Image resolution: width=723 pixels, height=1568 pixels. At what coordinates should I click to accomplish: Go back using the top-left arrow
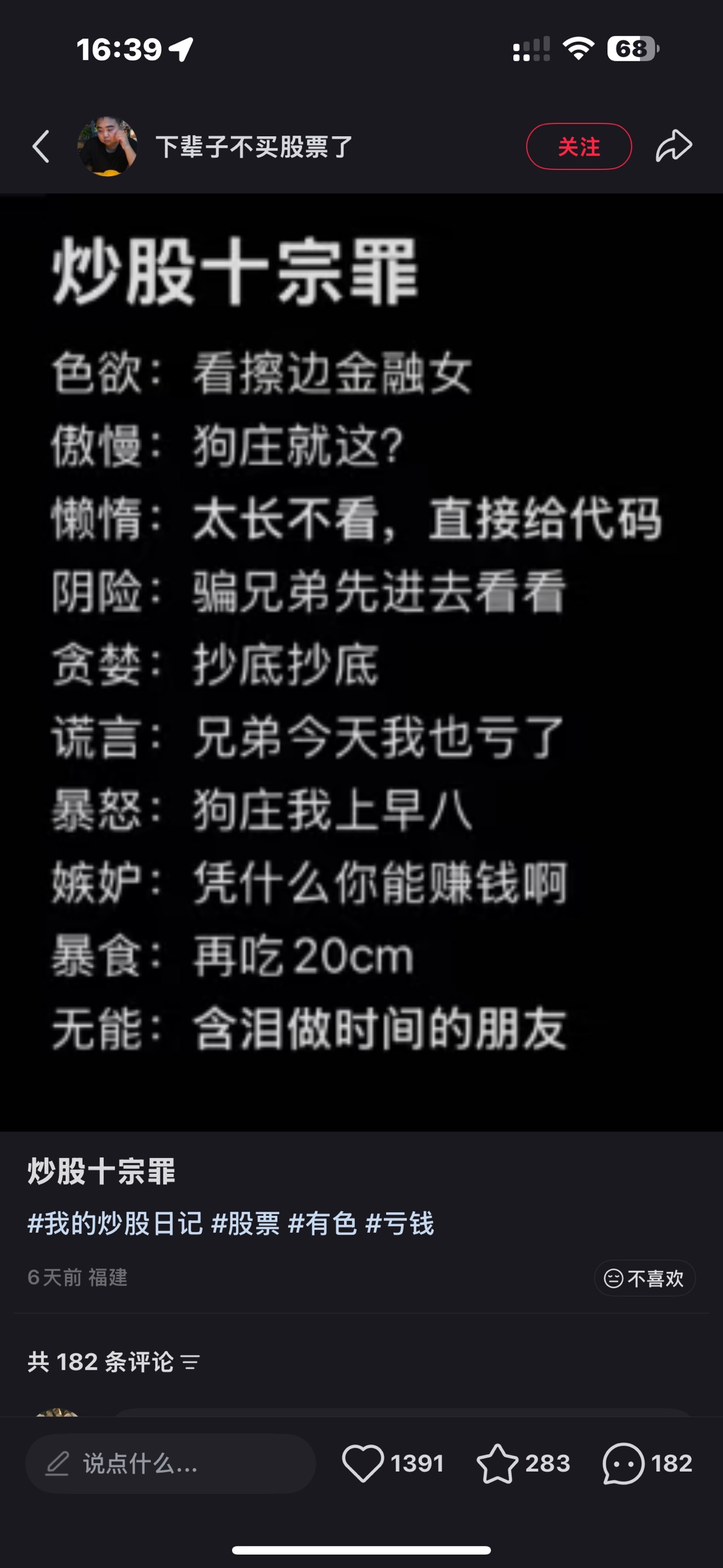41,146
